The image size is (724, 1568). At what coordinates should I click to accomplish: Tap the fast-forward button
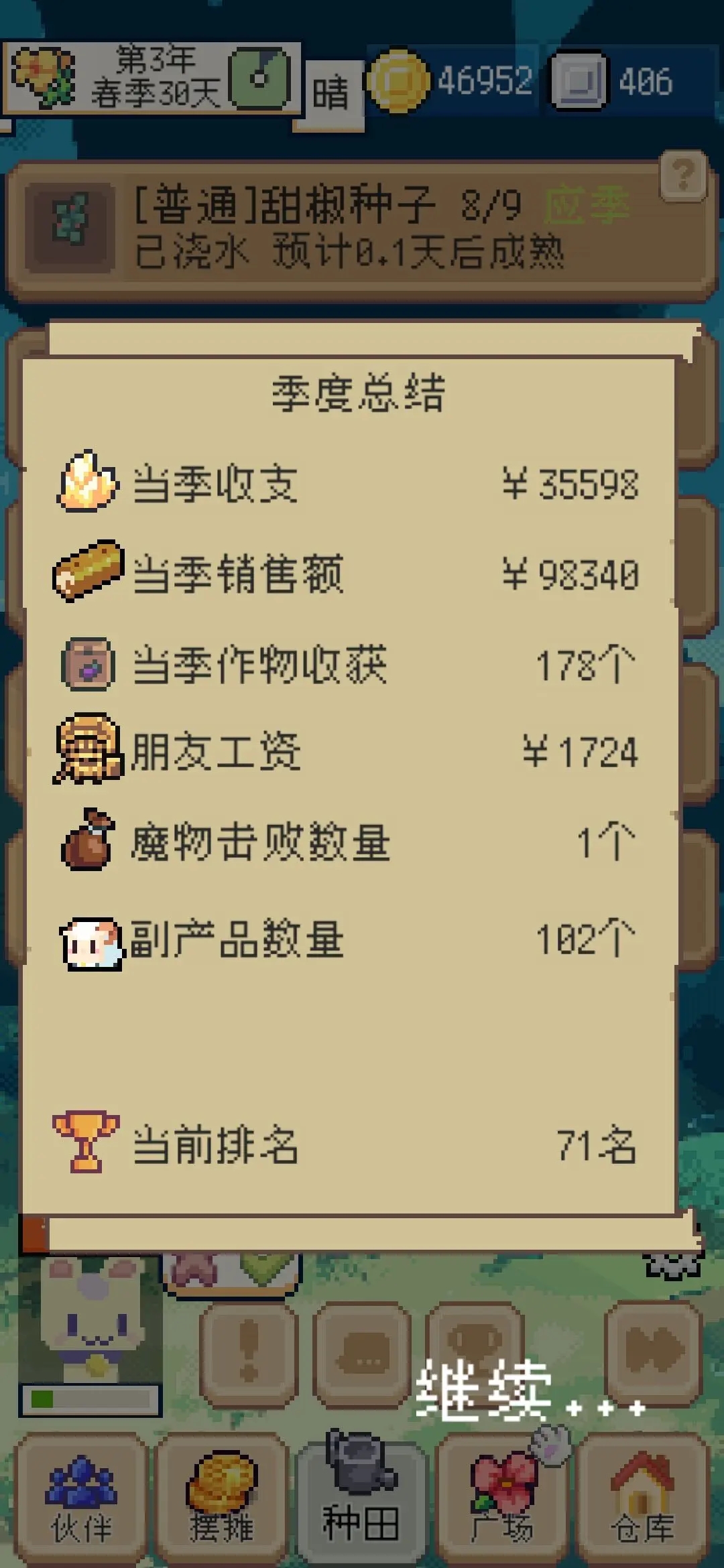pos(653,1352)
